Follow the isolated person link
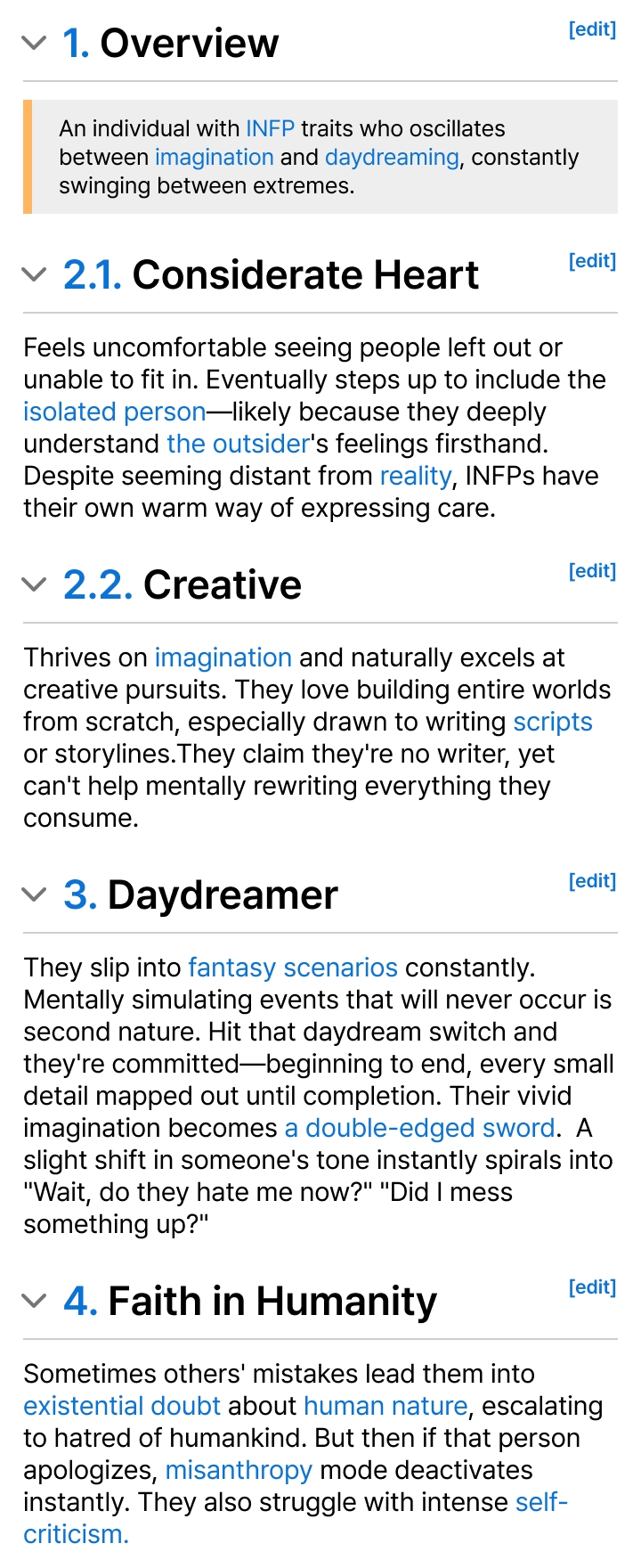641x1568 pixels. [114, 412]
